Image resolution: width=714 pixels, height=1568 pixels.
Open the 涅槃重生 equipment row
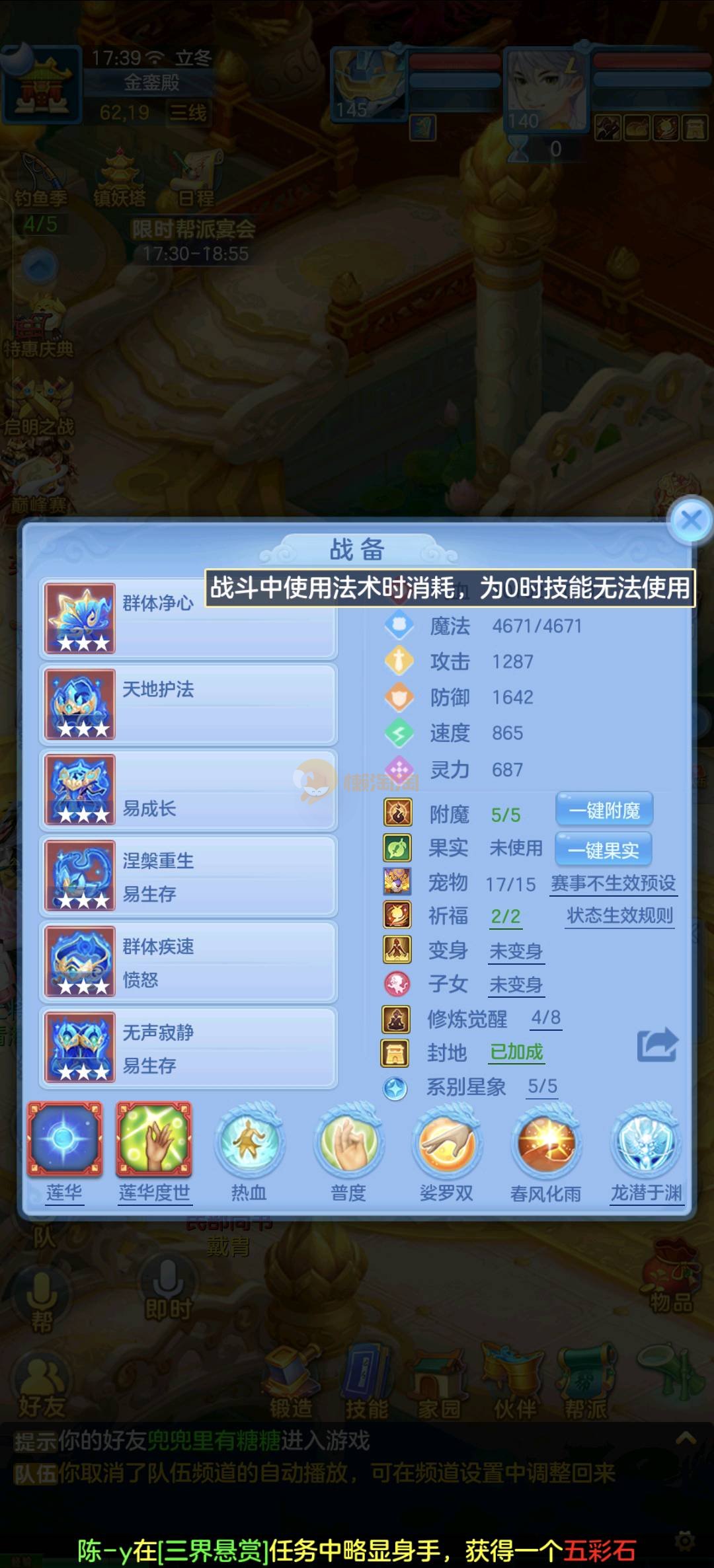pos(188,876)
